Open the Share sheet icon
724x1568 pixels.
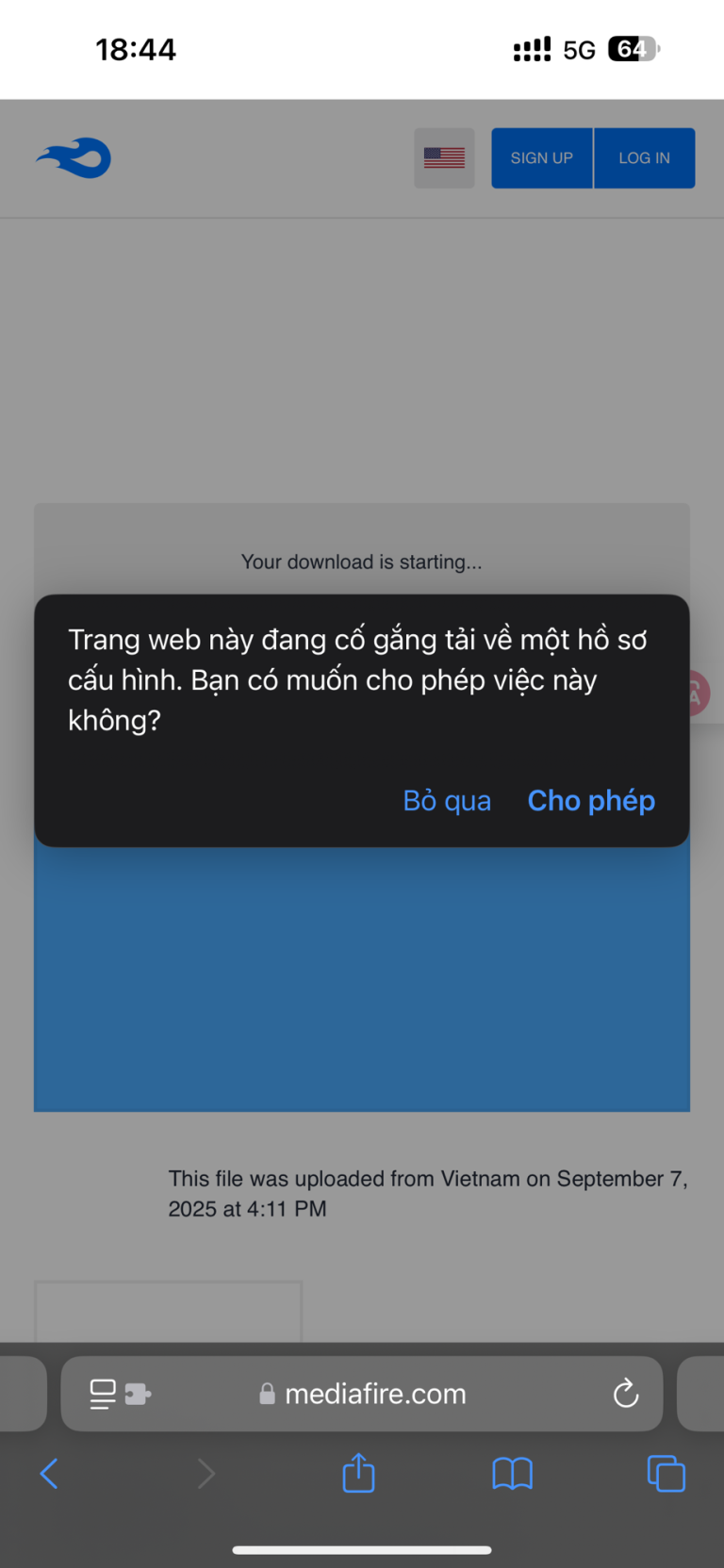coord(357,1474)
